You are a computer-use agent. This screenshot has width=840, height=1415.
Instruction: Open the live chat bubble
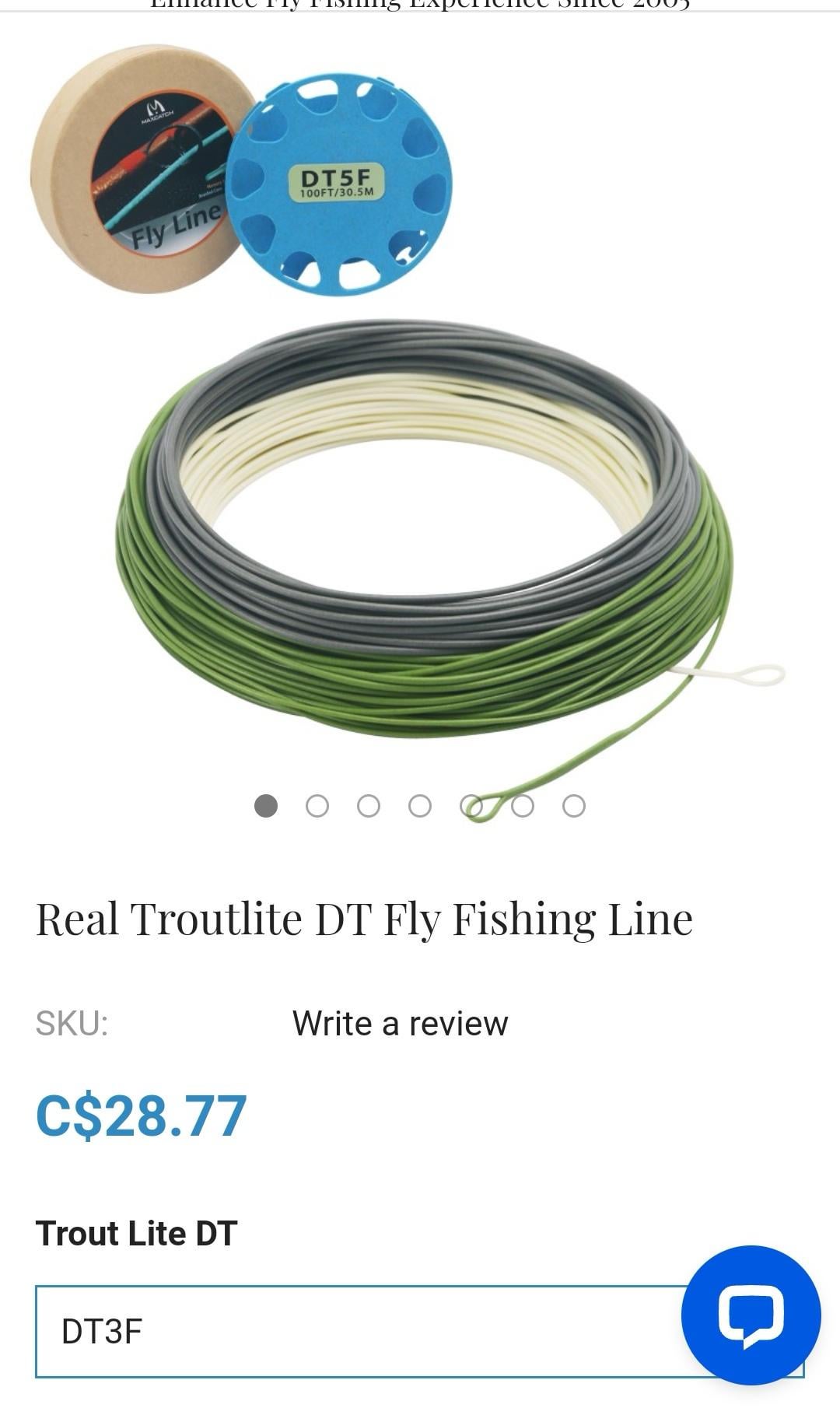751,1315
